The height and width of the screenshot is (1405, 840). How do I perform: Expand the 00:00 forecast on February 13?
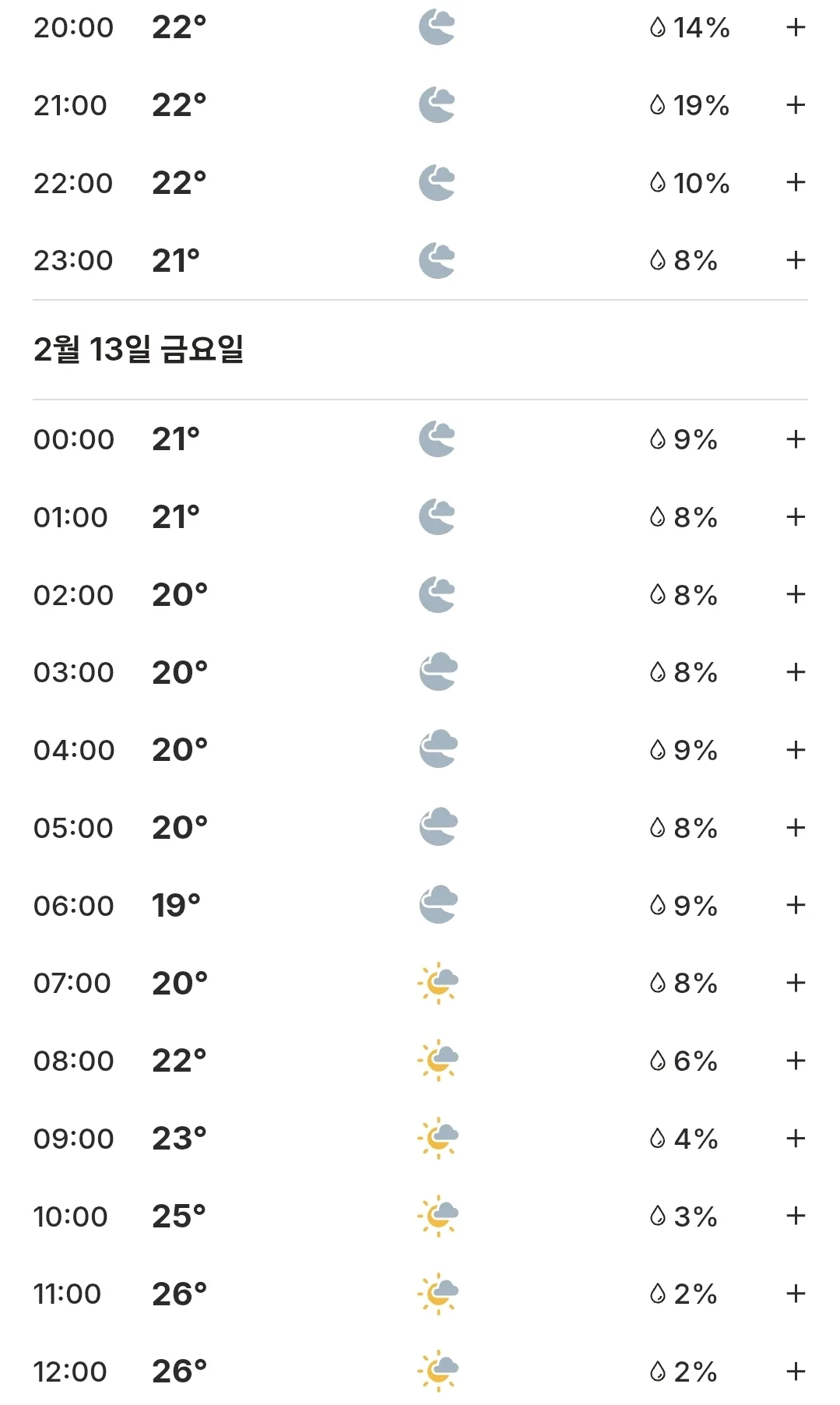click(795, 439)
